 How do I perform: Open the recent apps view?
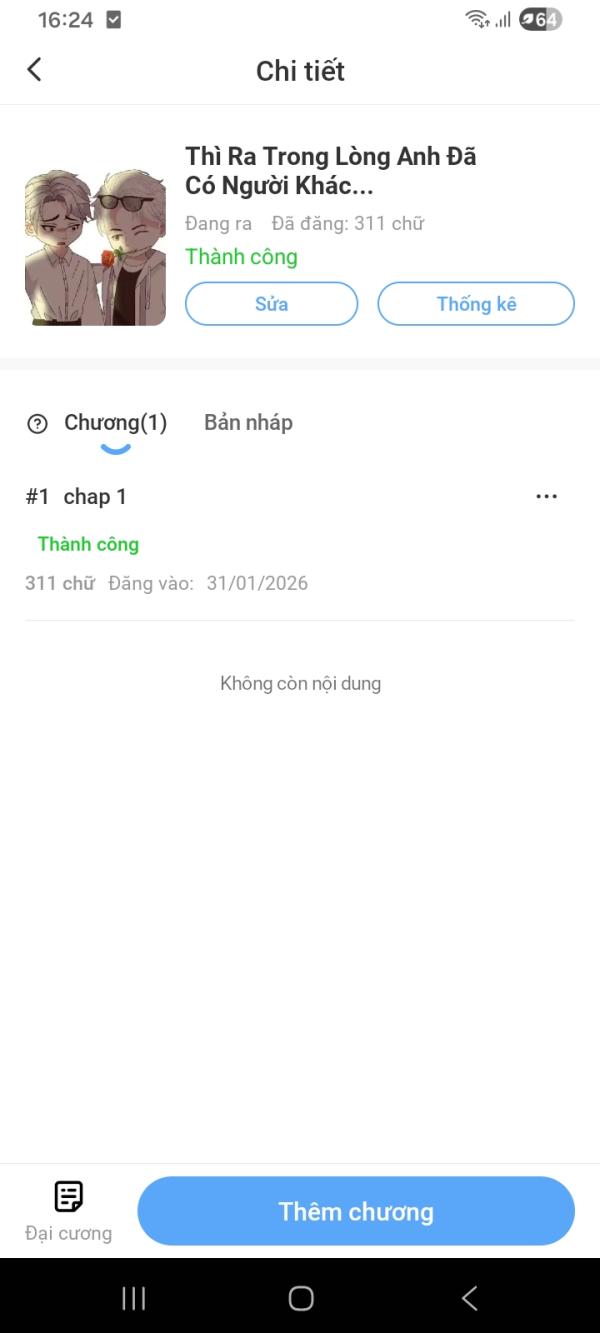pyautogui.click(x=133, y=1298)
